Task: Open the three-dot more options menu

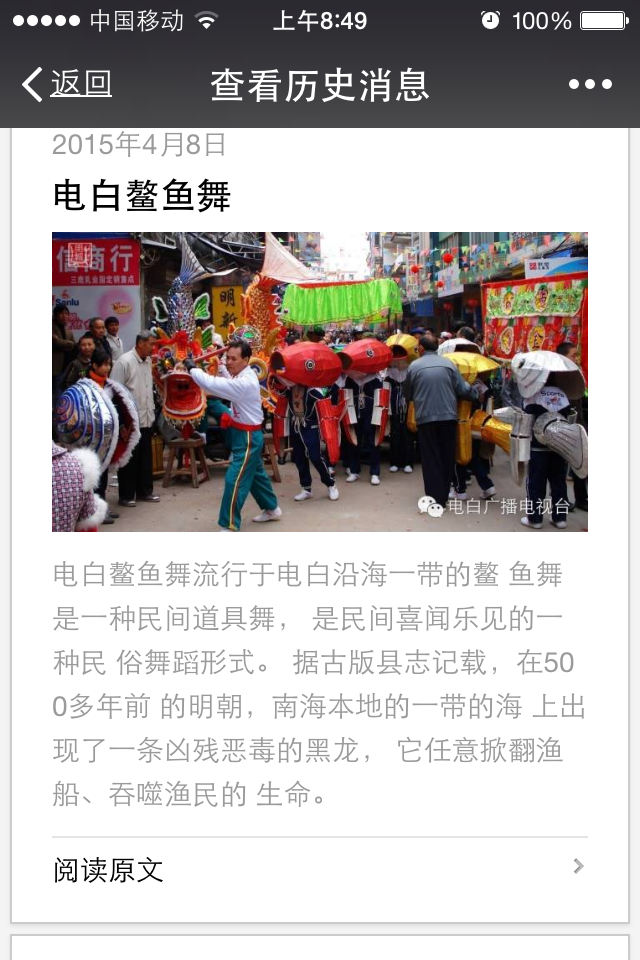Action: pos(590,85)
